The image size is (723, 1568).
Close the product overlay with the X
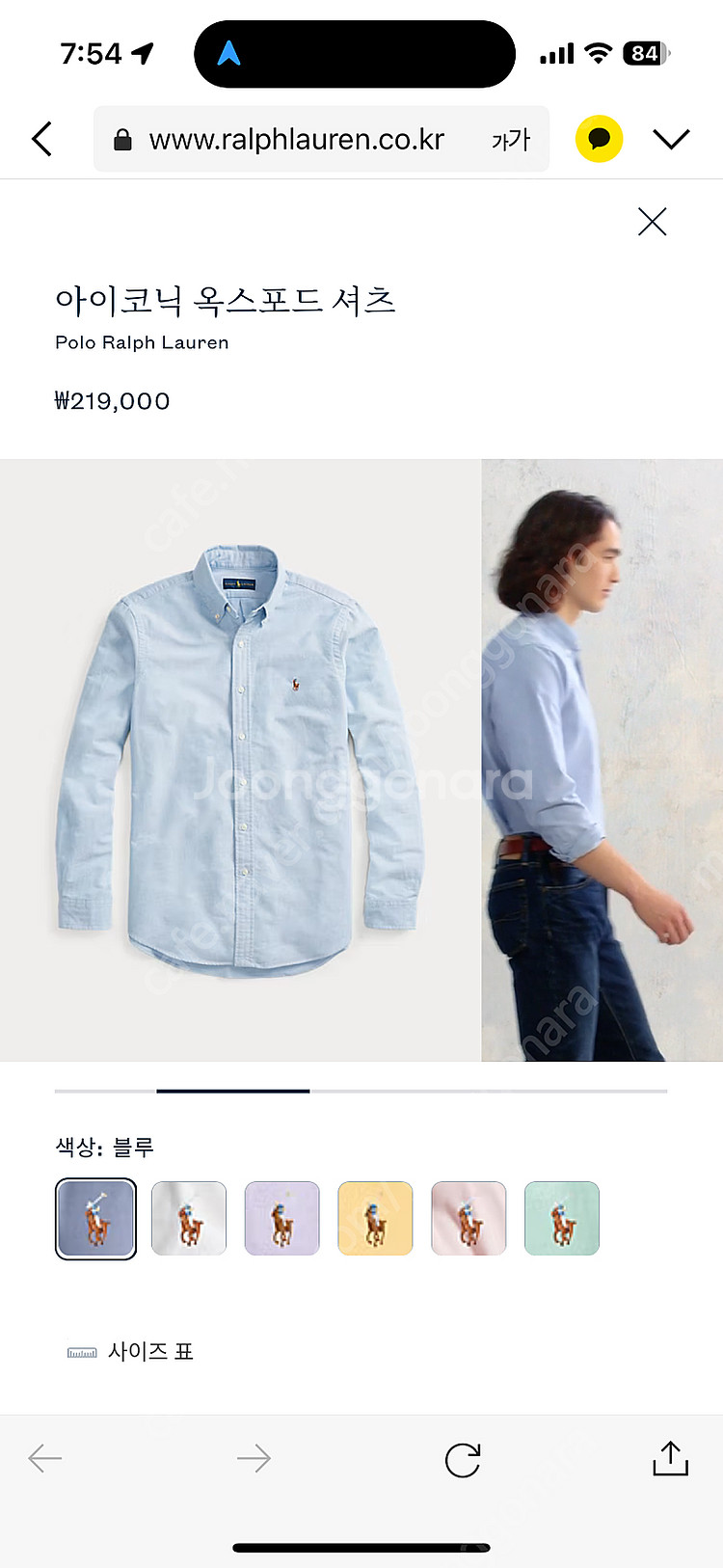pos(653,222)
